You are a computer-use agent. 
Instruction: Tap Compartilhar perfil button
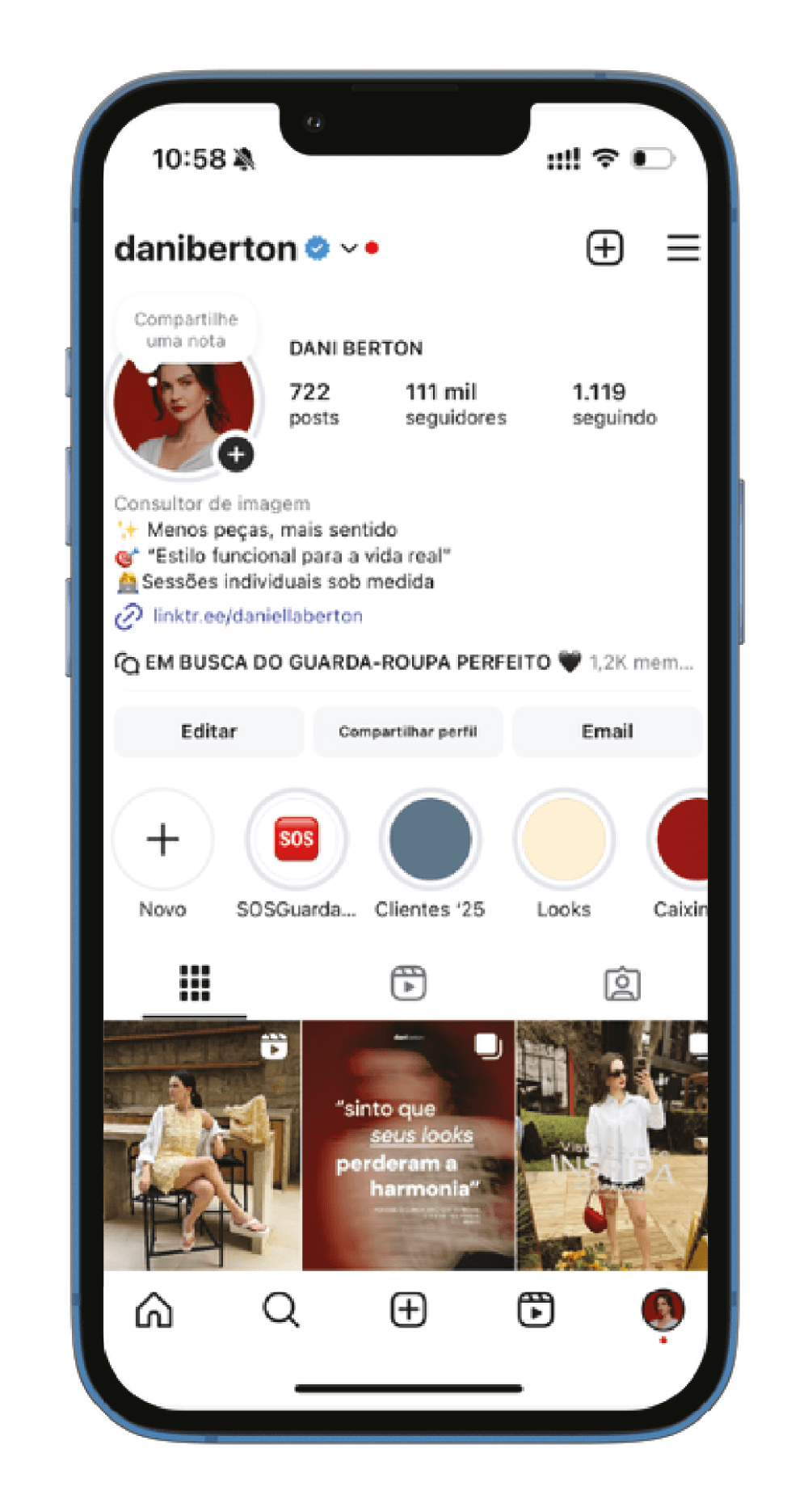tap(408, 731)
